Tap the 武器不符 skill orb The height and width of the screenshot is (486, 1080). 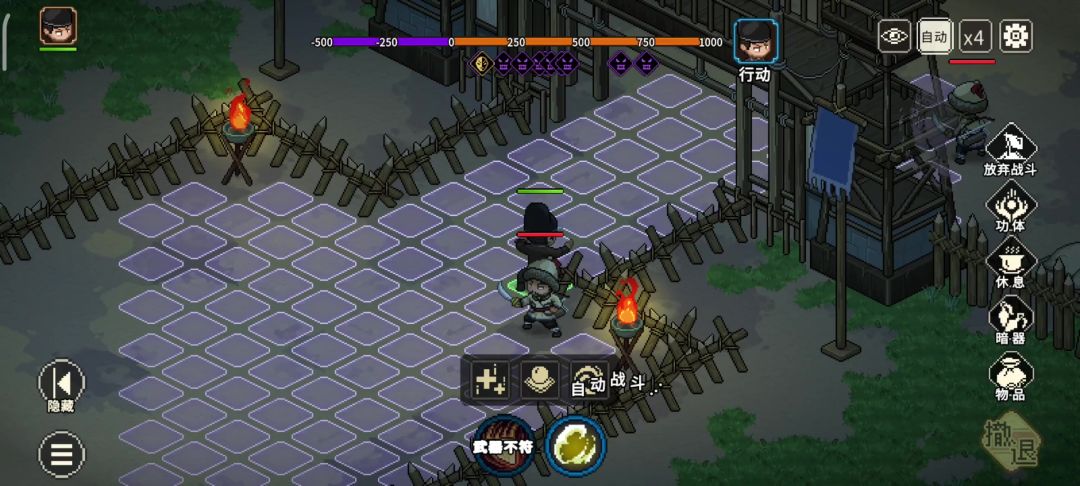(502, 446)
